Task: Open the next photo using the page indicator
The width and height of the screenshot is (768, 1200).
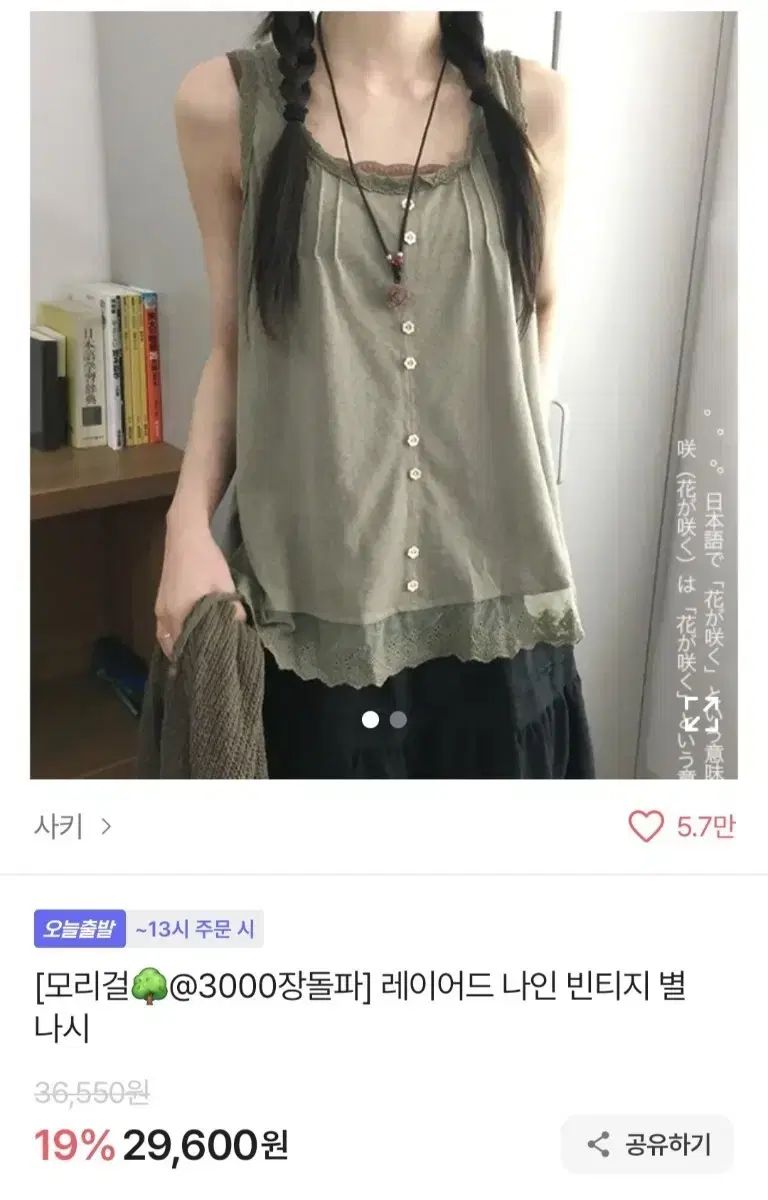Action: [396, 718]
